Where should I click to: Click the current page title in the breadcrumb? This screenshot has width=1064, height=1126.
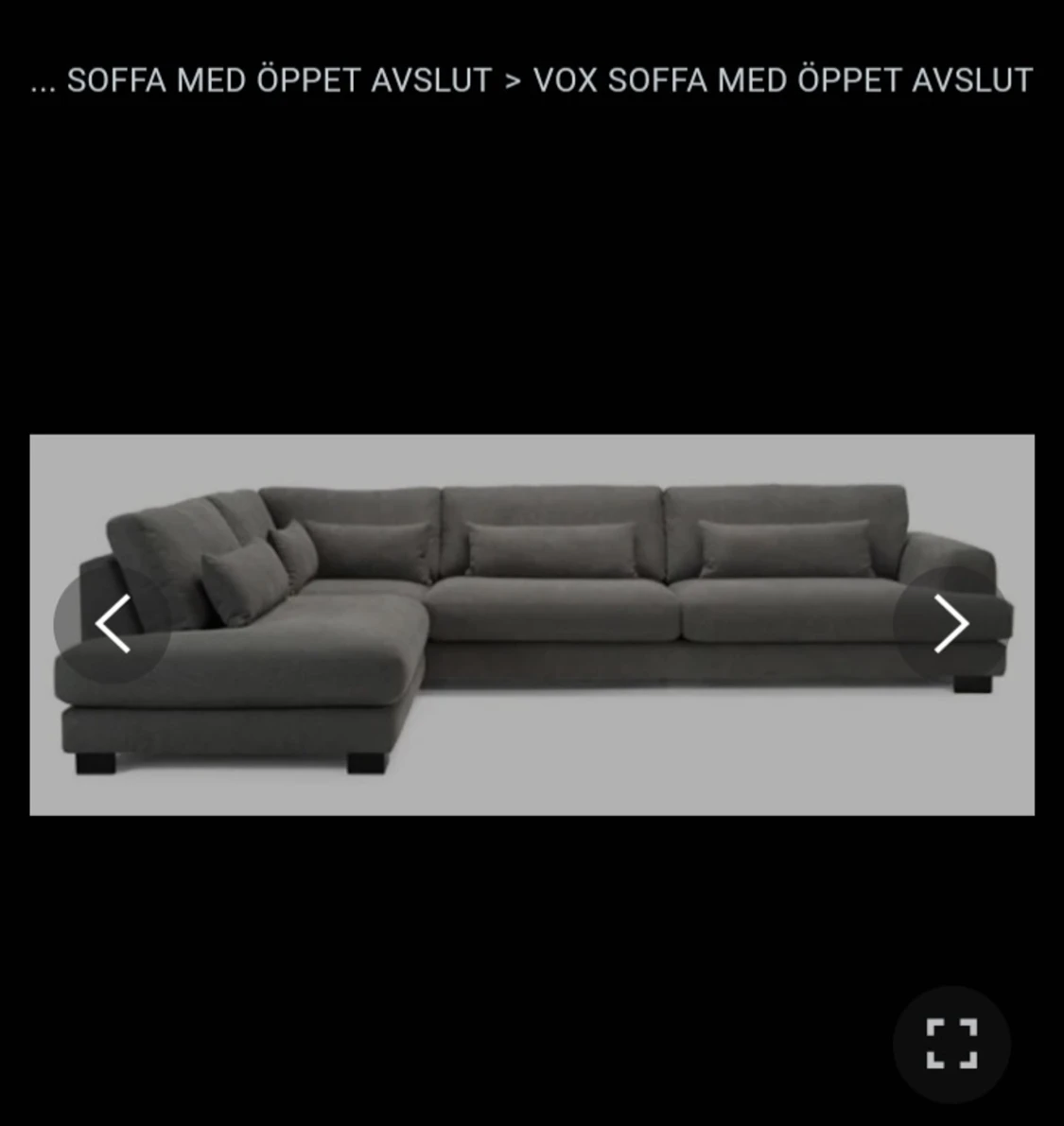point(782,82)
